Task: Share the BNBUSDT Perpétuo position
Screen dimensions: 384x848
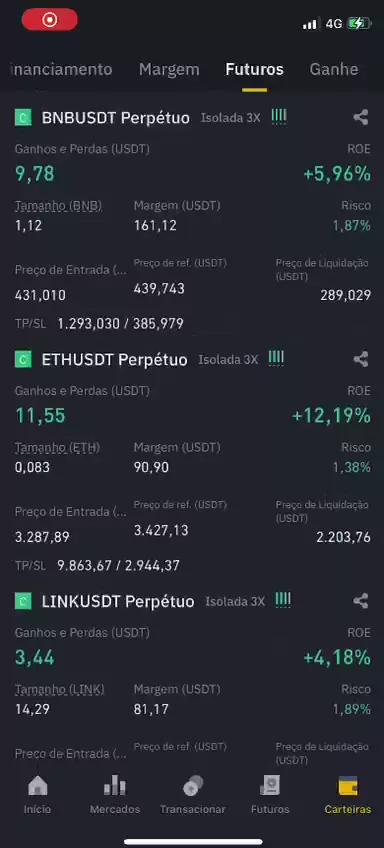Action: [361, 117]
